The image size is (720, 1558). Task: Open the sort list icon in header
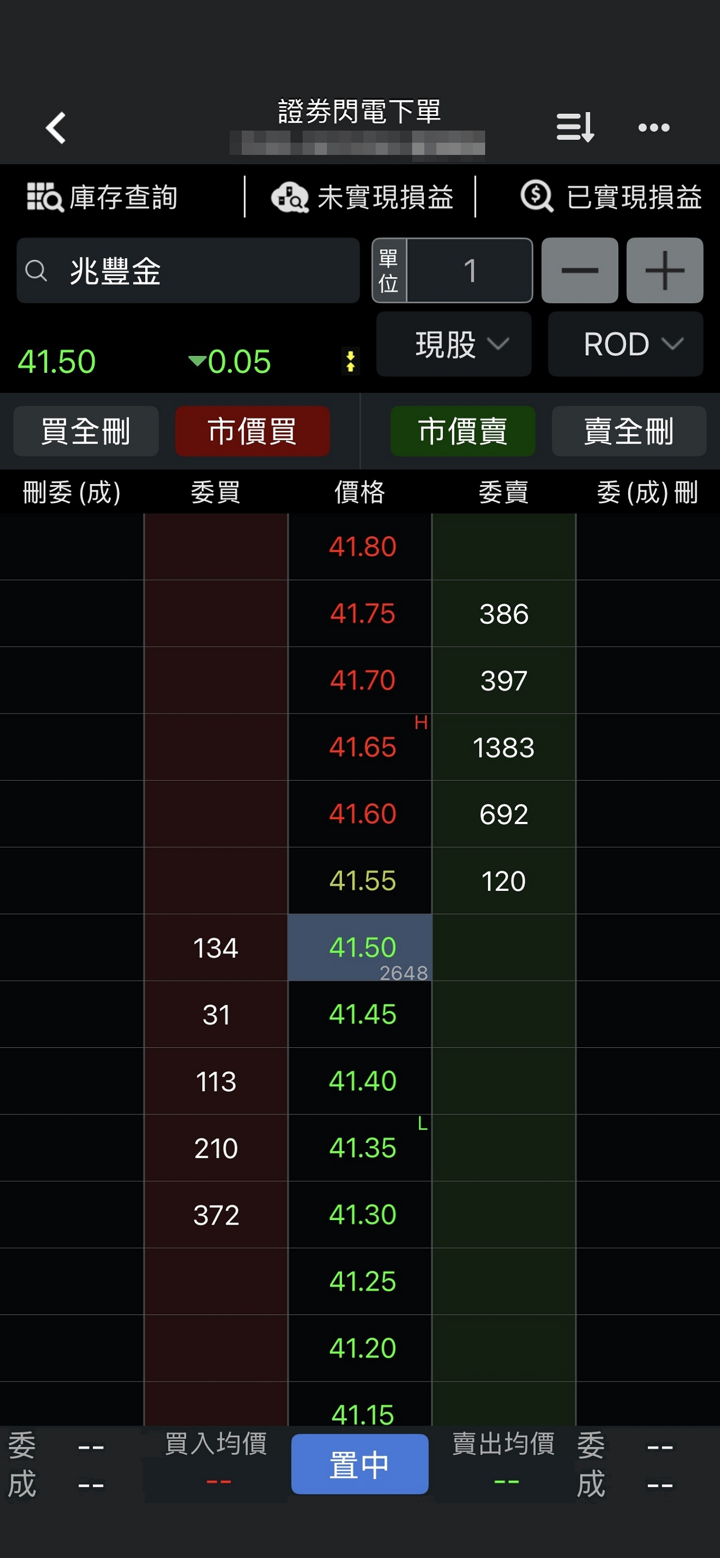(x=575, y=127)
